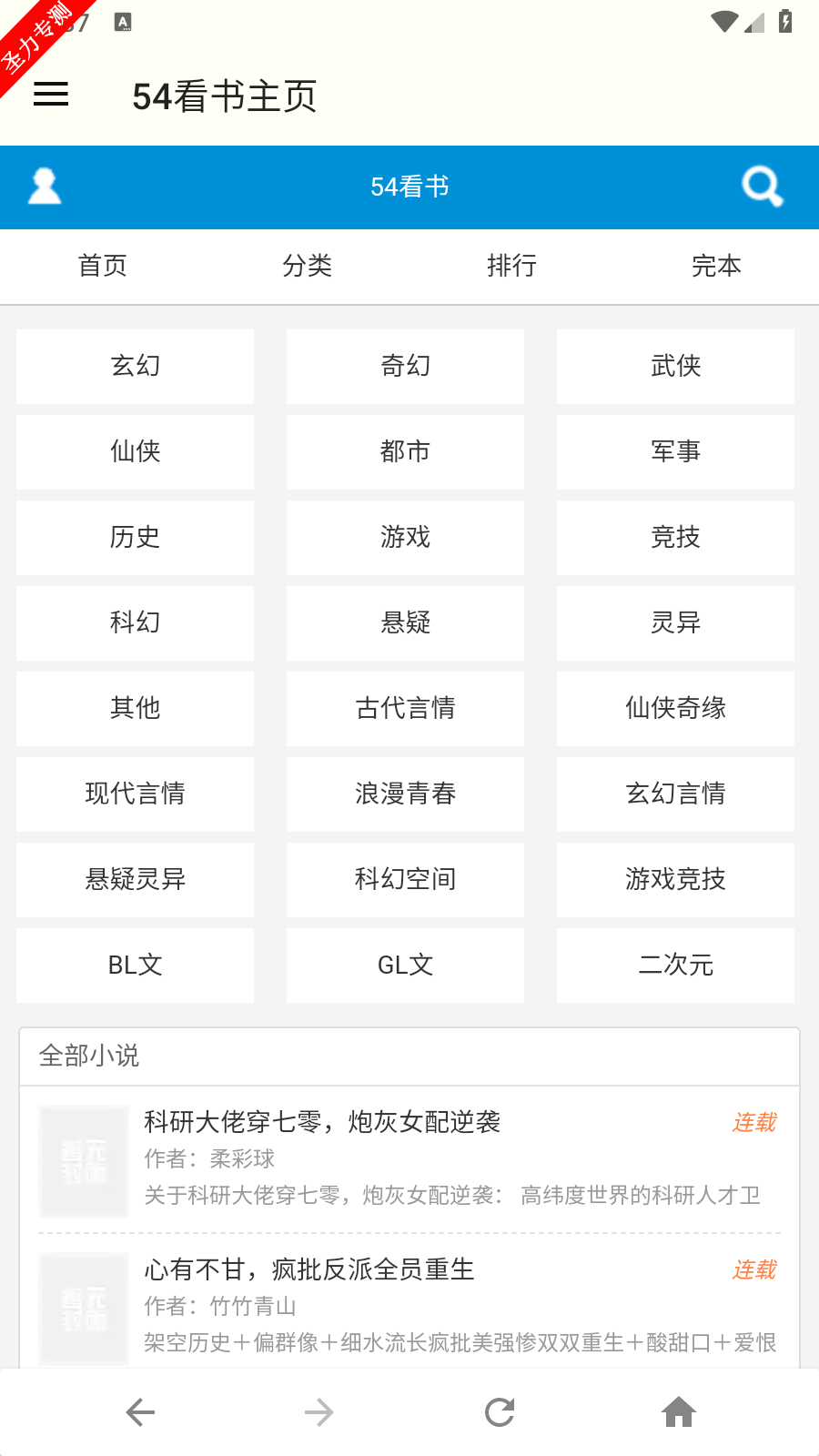Select the 二次元 category
Screen dimensions: 819x1456
pos(675,965)
